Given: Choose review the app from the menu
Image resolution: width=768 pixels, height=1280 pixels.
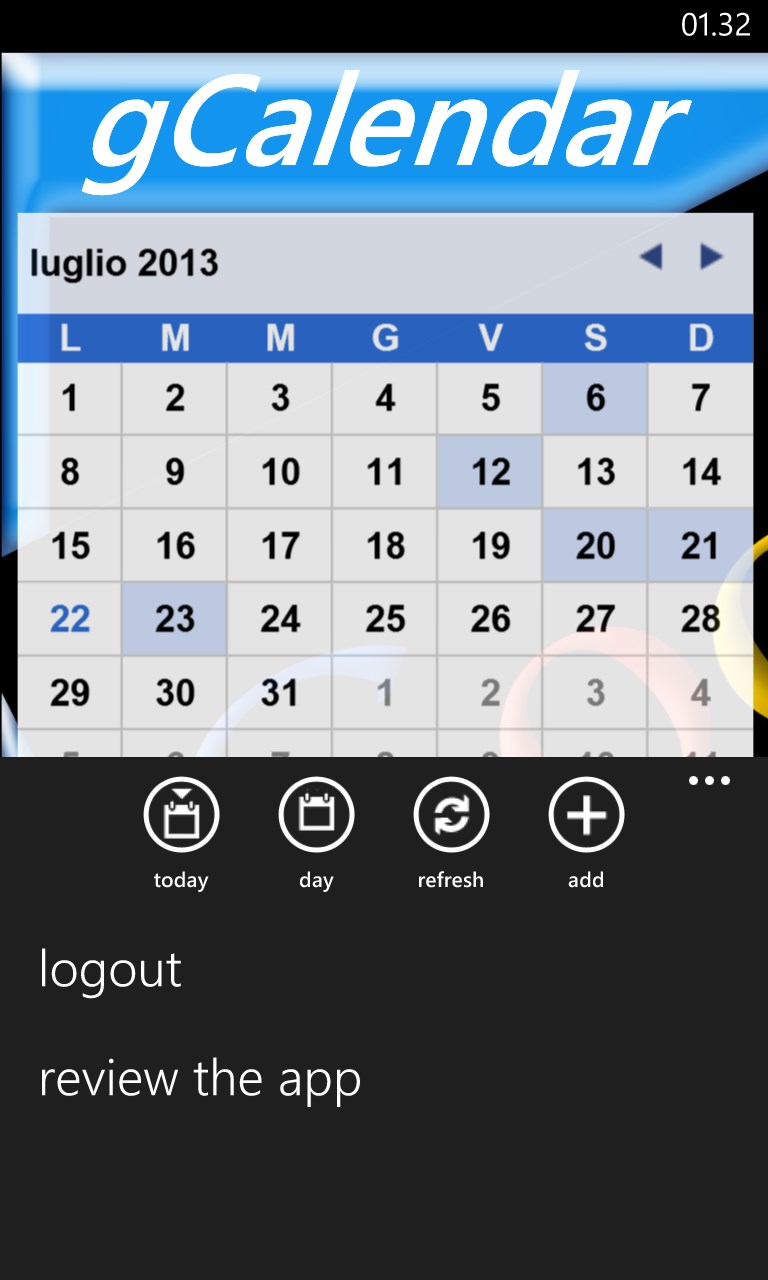Looking at the screenshot, I should tap(199, 1078).
